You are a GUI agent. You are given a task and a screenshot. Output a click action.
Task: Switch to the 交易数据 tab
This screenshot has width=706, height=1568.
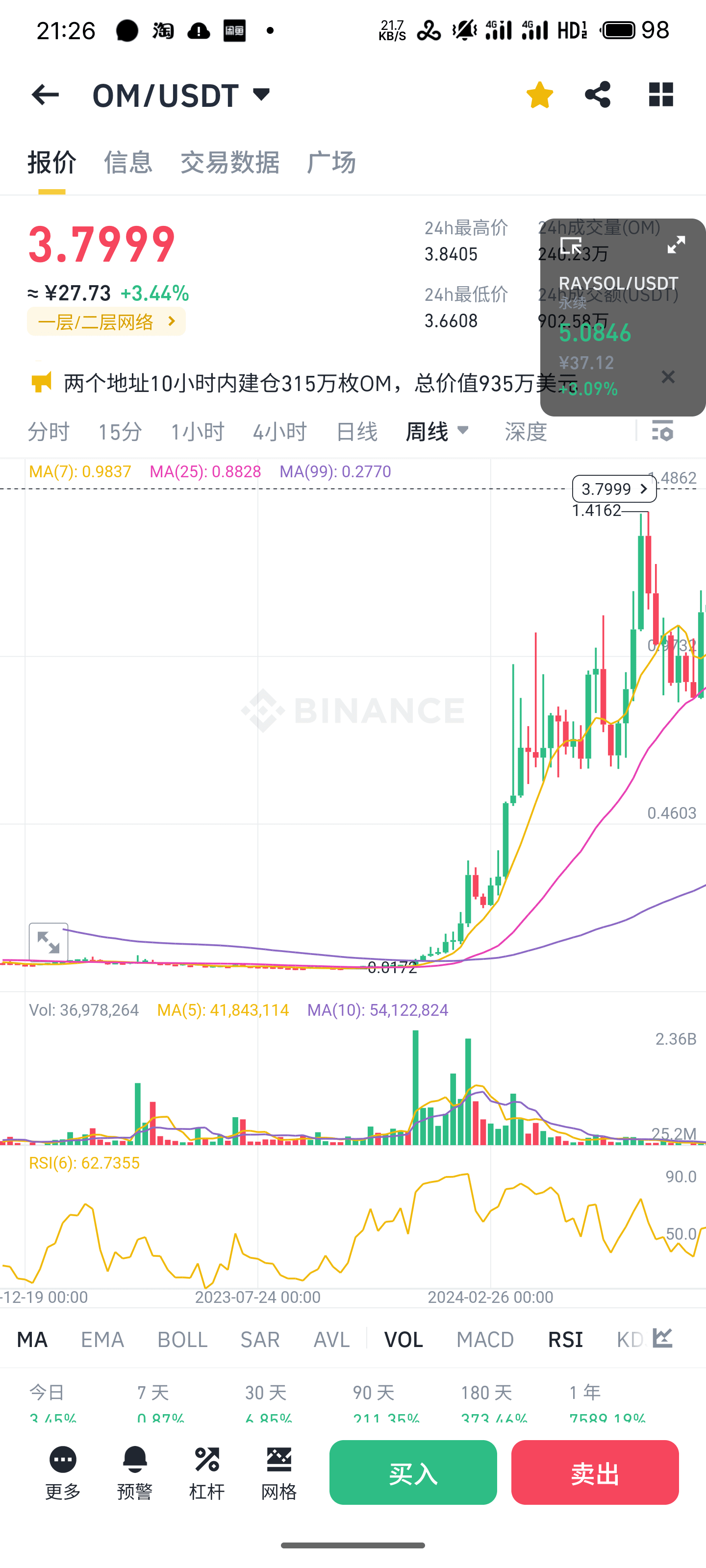click(229, 163)
